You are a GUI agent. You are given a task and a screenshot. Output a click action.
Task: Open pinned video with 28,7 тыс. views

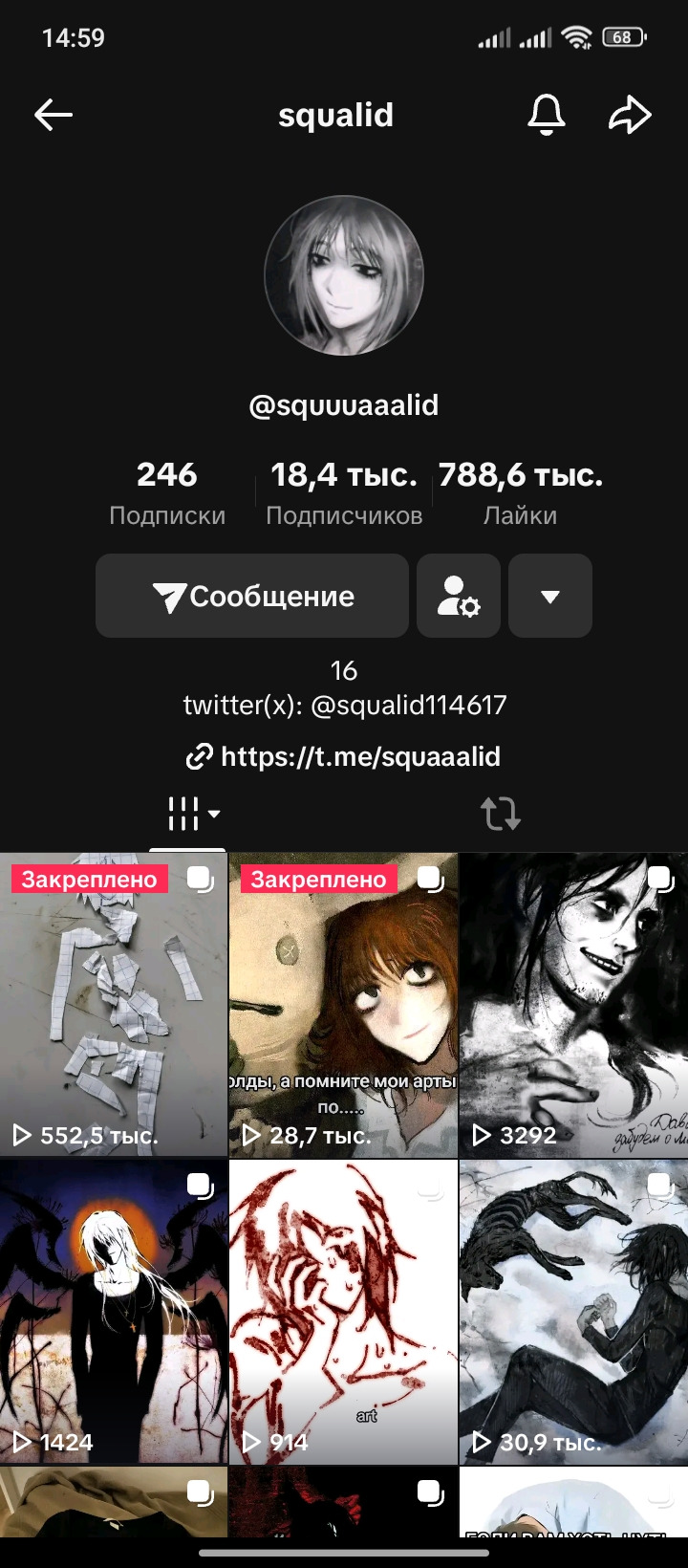[x=343, y=1004]
